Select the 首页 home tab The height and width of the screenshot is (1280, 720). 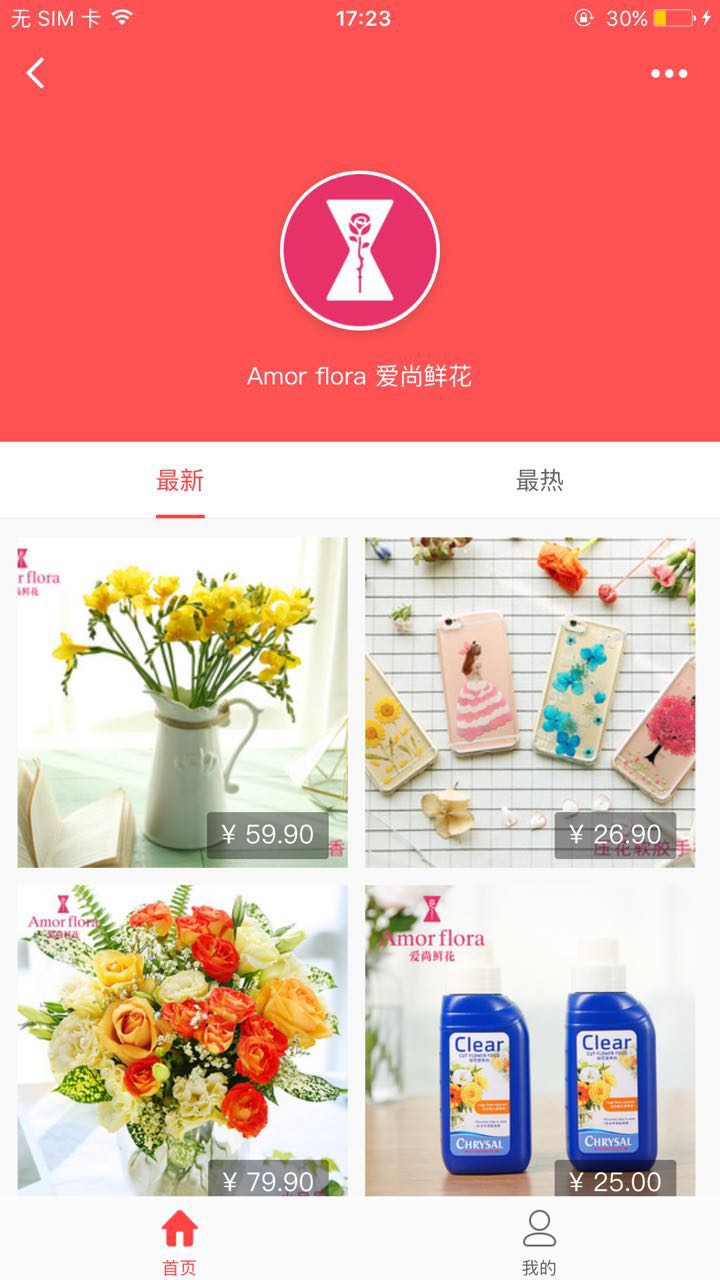[x=180, y=1240]
